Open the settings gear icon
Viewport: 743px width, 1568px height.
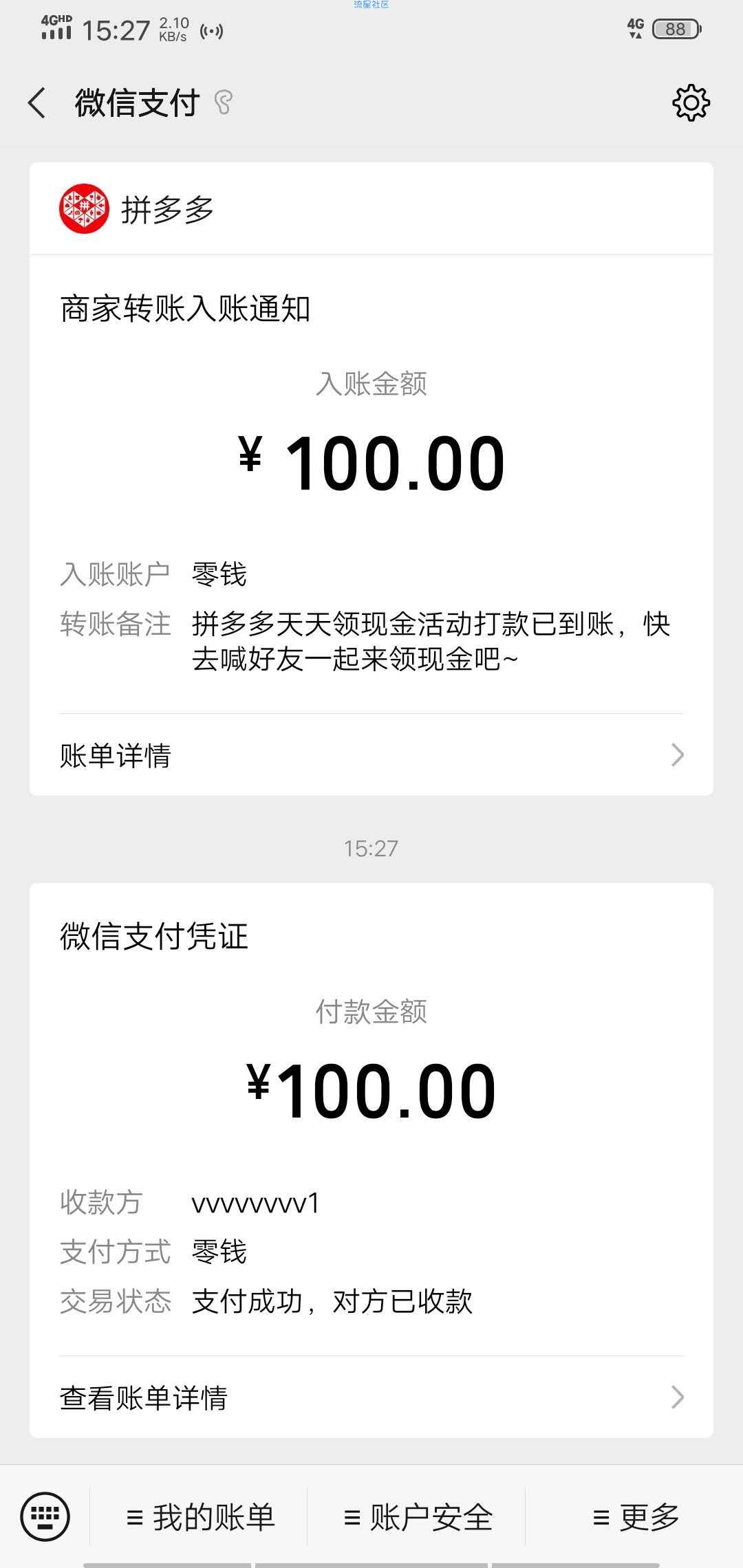691,103
